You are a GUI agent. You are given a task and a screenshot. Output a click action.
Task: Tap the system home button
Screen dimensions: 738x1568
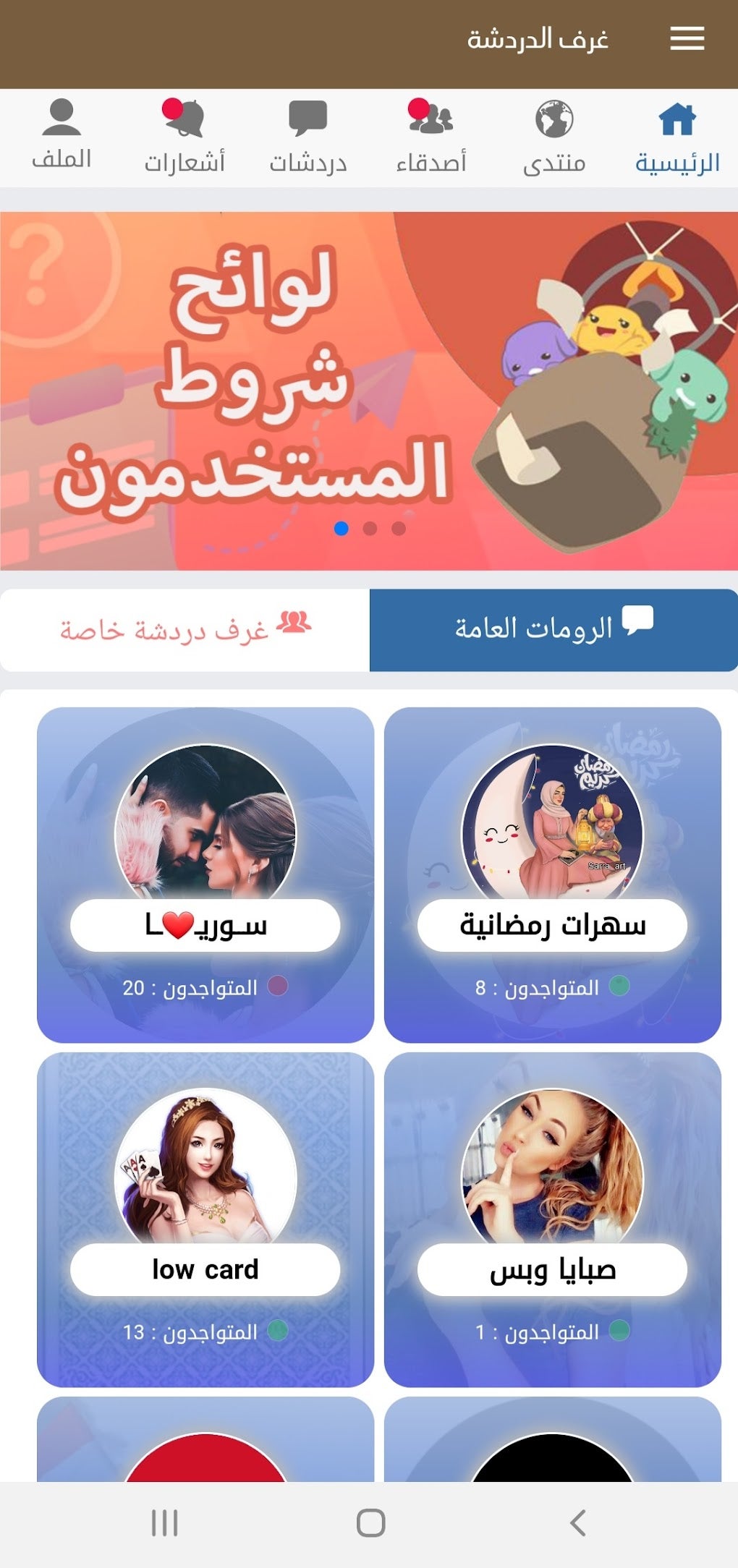pos(370,1522)
